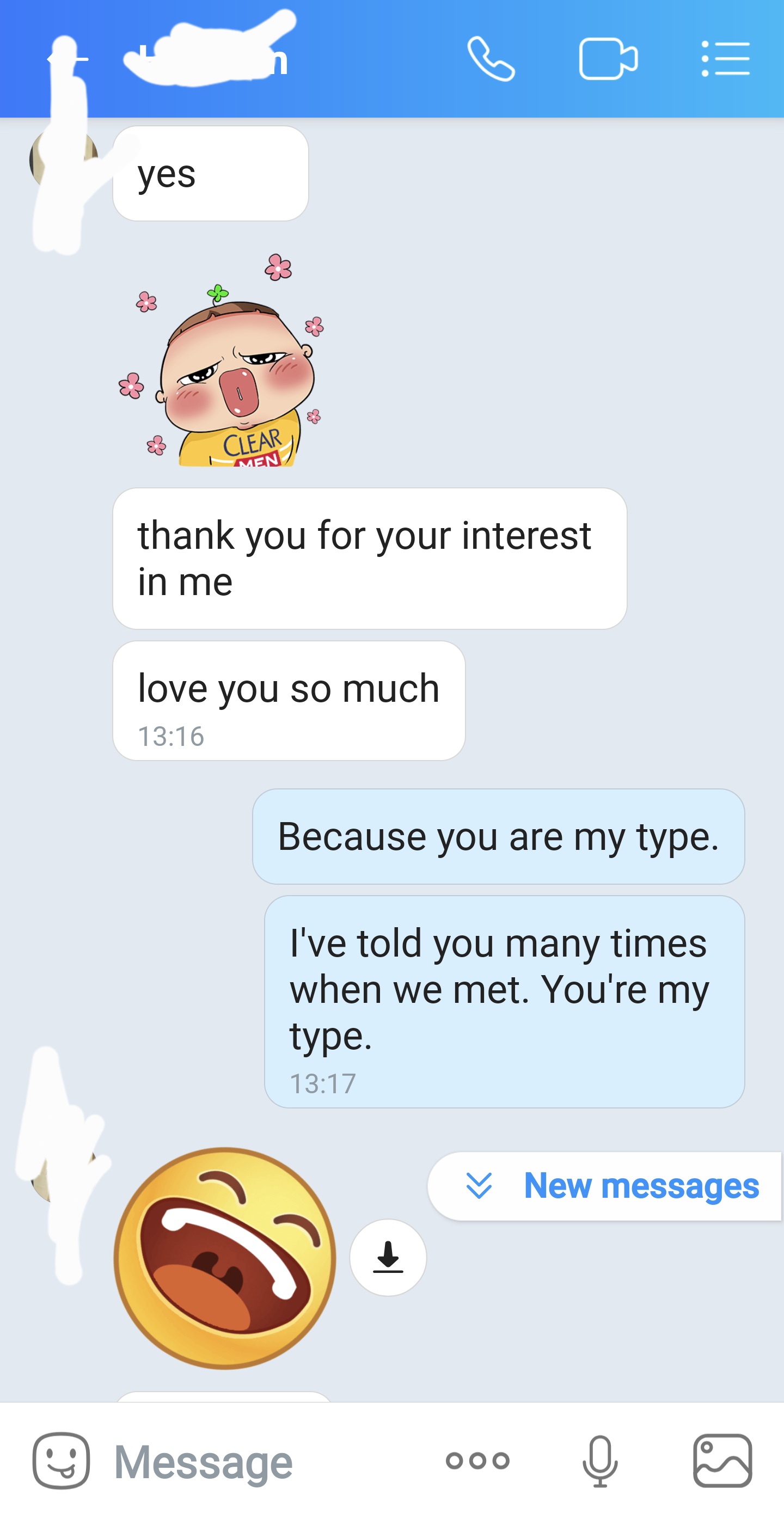Screen dimensions: 784x1519
Task: Download the laughing emoji sticker
Action: 388,1257
